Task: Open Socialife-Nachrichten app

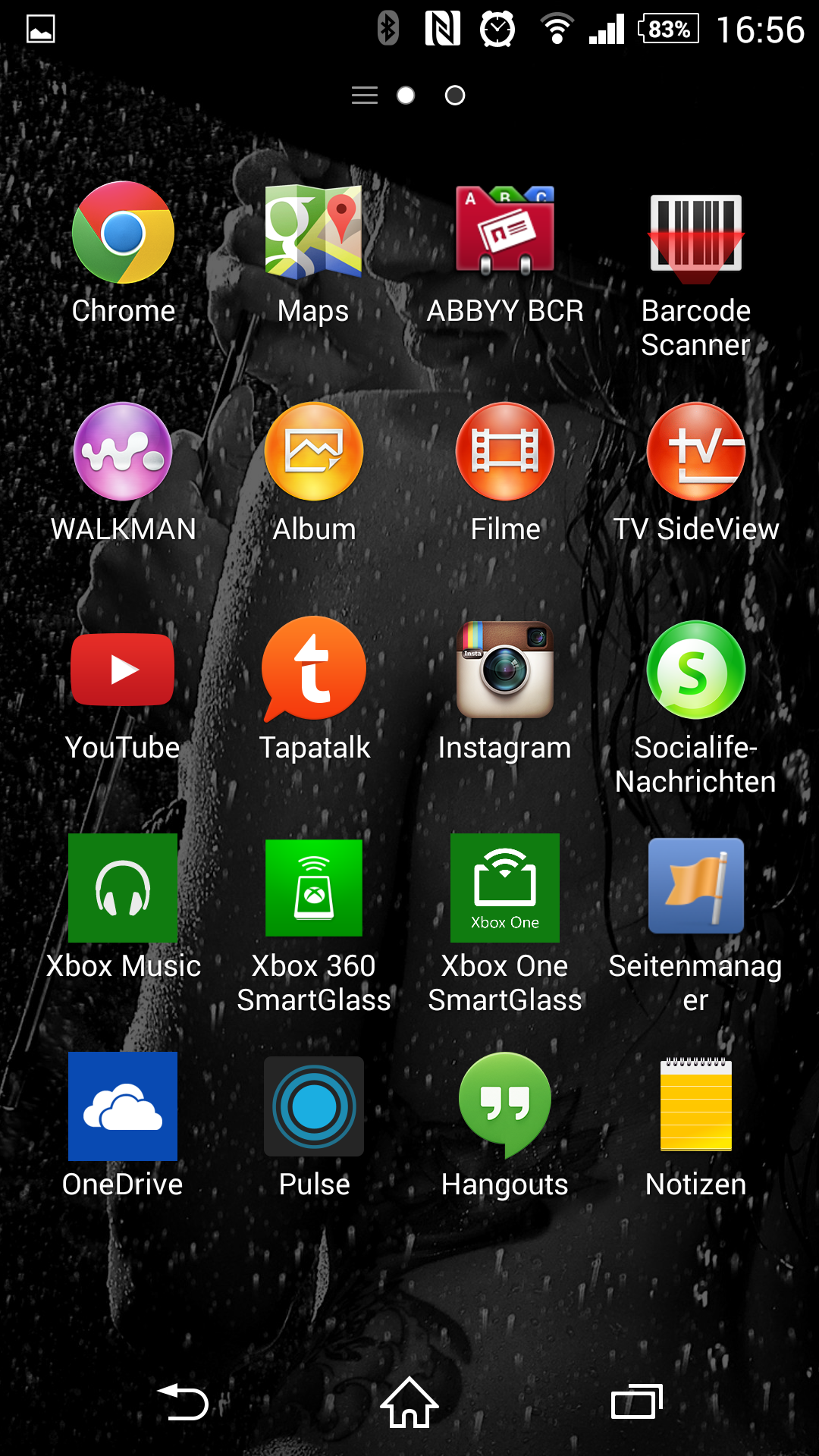Action: pos(696,670)
